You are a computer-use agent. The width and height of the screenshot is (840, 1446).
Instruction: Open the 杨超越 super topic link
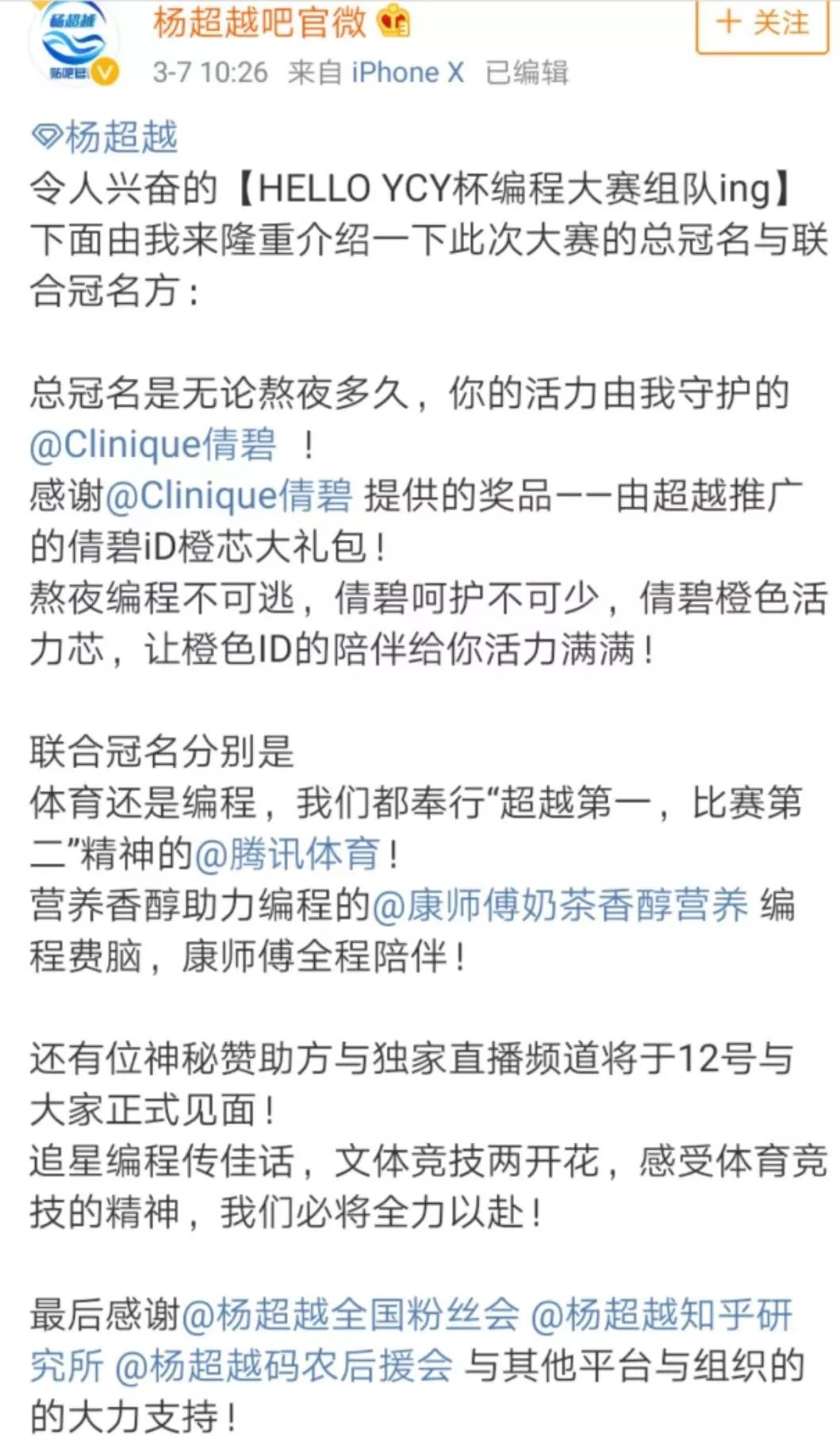point(105,137)
